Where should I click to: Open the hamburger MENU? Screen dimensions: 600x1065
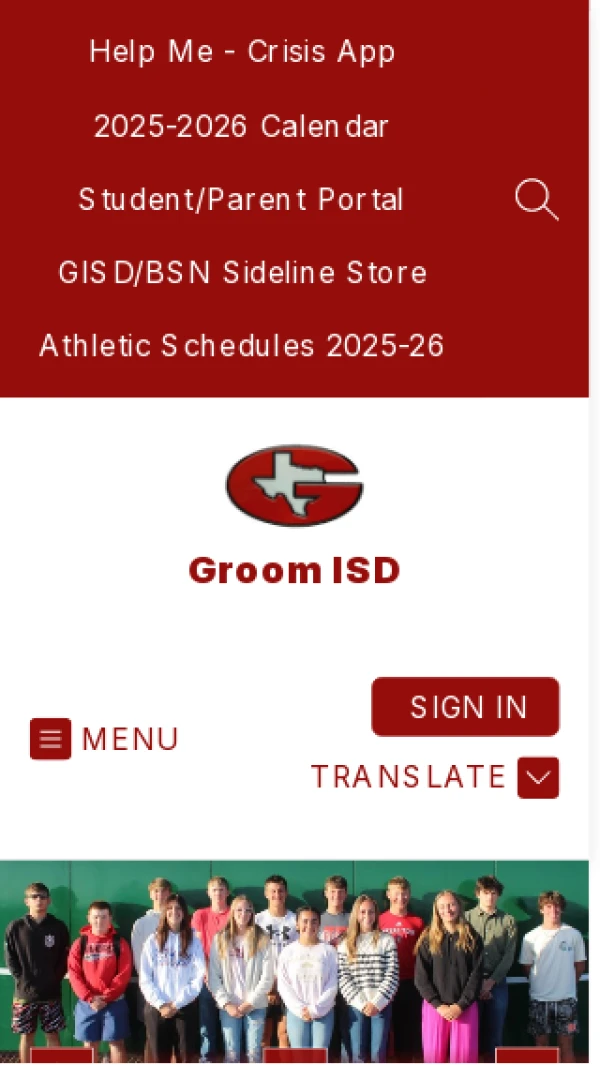coord(104,739)
